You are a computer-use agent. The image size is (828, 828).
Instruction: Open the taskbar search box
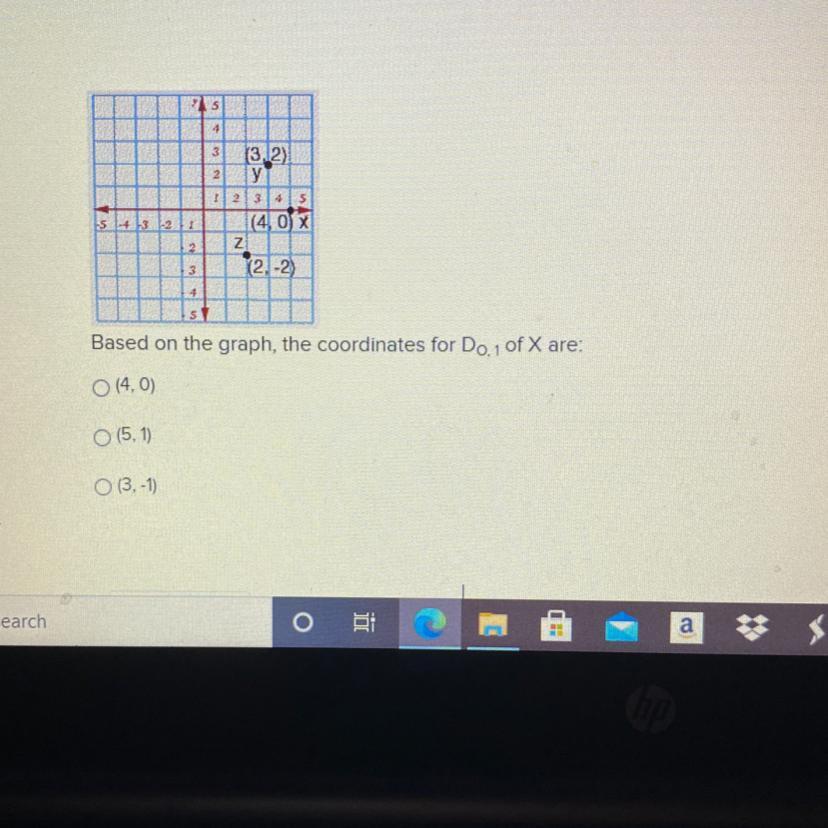tap(60, 622)
